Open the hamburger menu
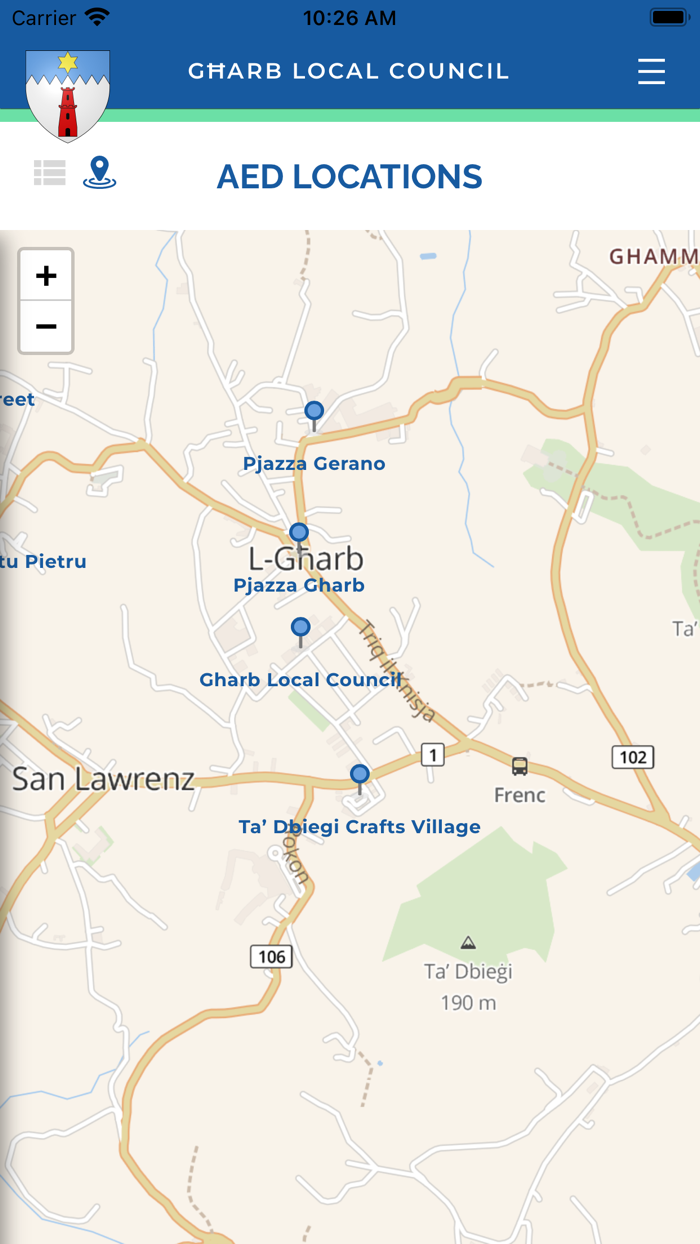700x1244 pixels. pos(651,71)
